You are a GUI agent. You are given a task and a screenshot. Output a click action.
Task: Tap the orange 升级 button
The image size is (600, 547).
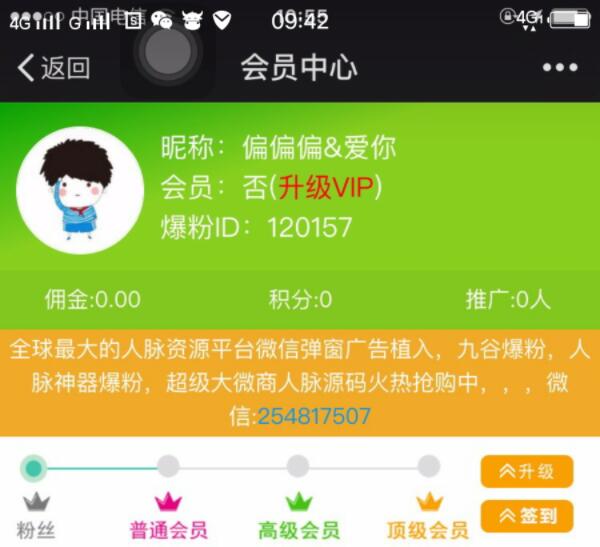coord(526,472)
